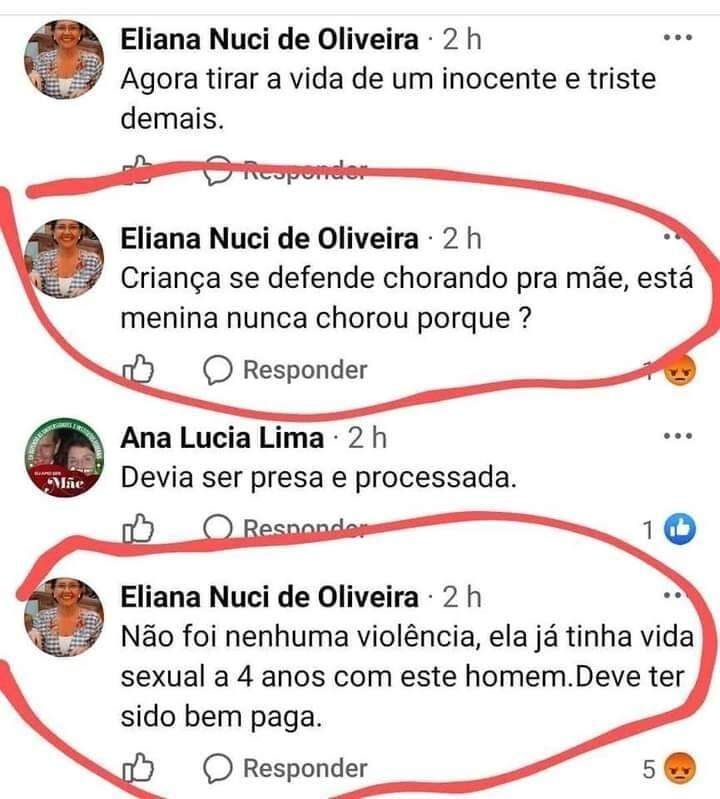The height and width of the screenshot is (799, 720).
Task: Reply to the comment 'Não foi nenhuma violência'
Action: tap(286, 769)
